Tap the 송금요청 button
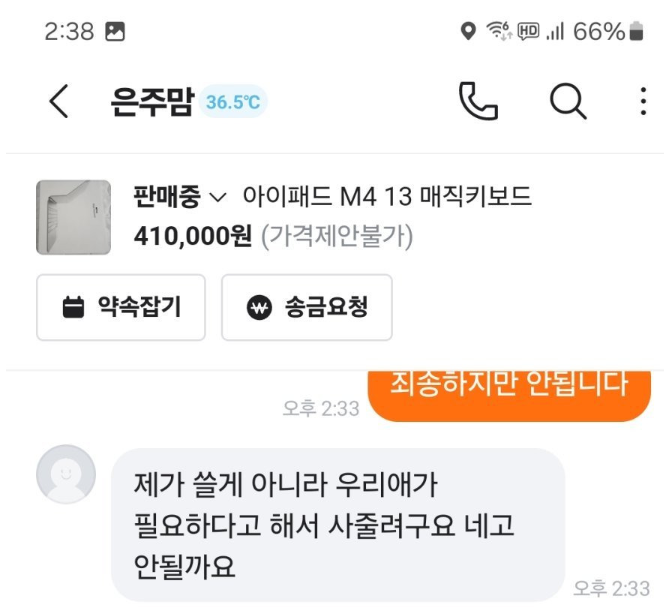 (306, 307)
